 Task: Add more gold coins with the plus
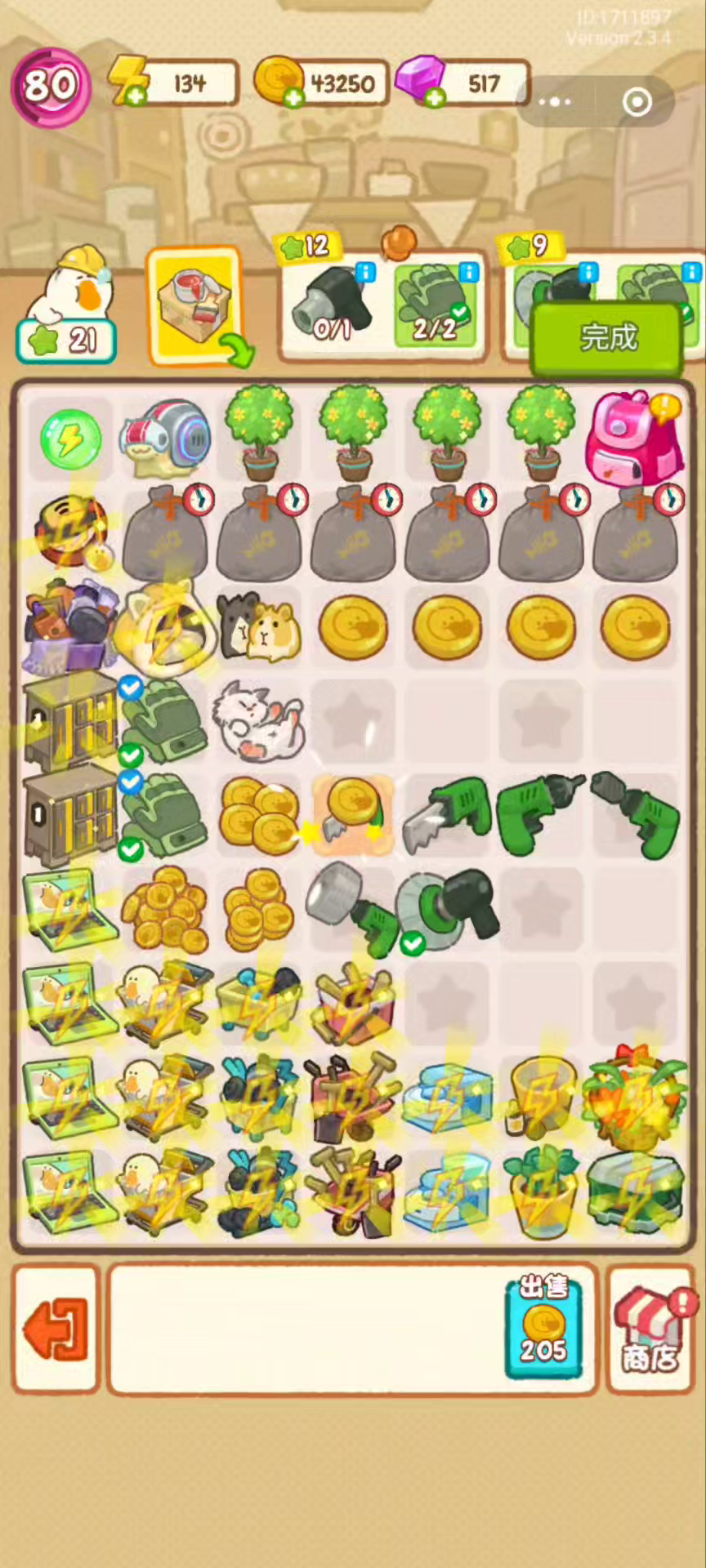[293, 97]
